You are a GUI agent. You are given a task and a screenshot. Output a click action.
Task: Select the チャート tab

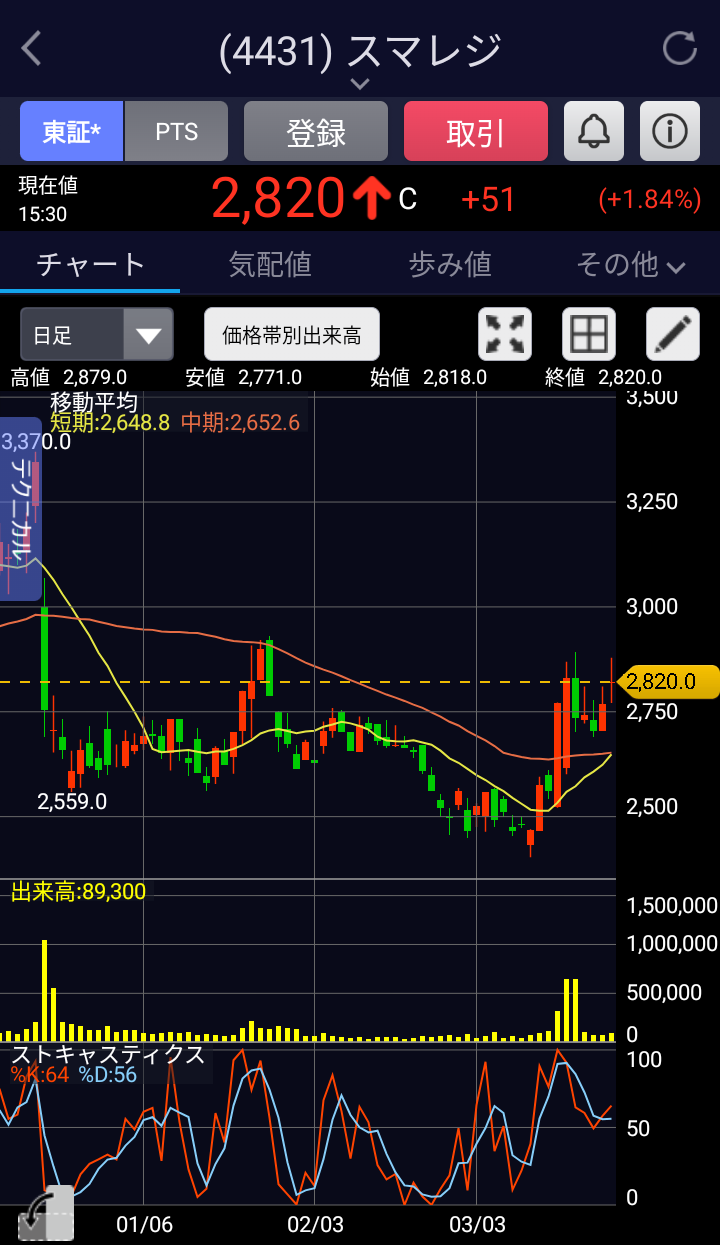pos(90,264)
